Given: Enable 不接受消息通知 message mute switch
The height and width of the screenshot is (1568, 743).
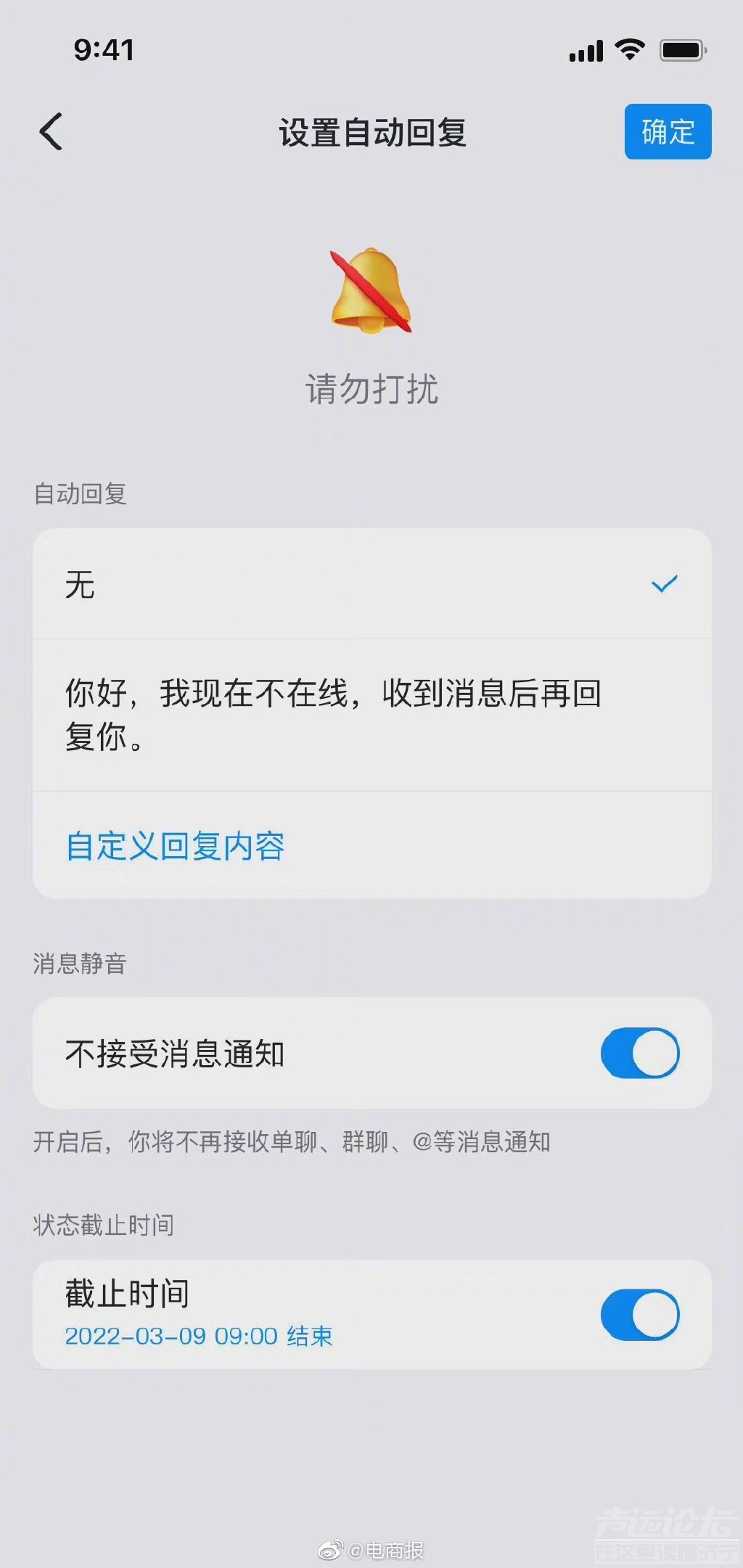Looking at the screenshot, I should [638, 1054].
